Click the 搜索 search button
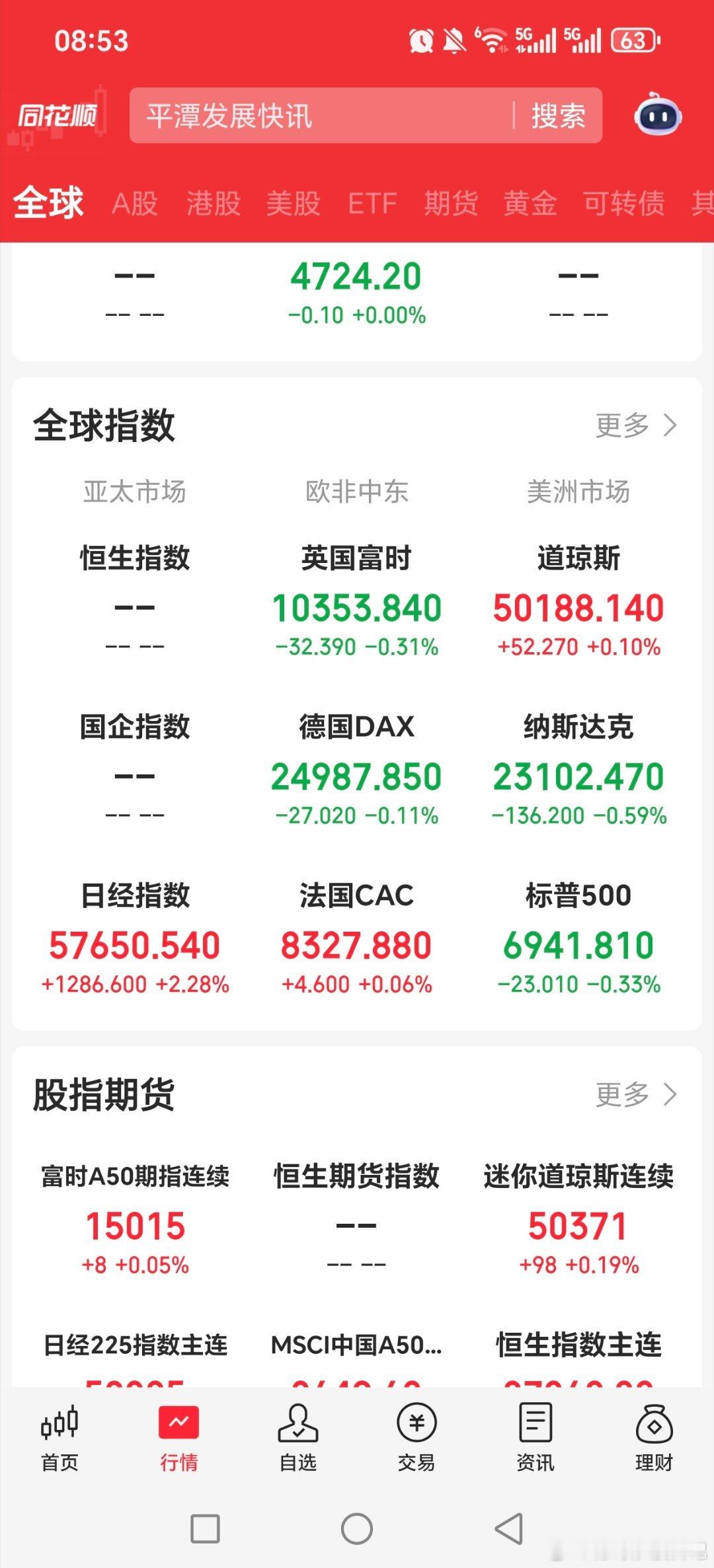This screenshot has width=714, height=1568. click(x=559, y=114)
